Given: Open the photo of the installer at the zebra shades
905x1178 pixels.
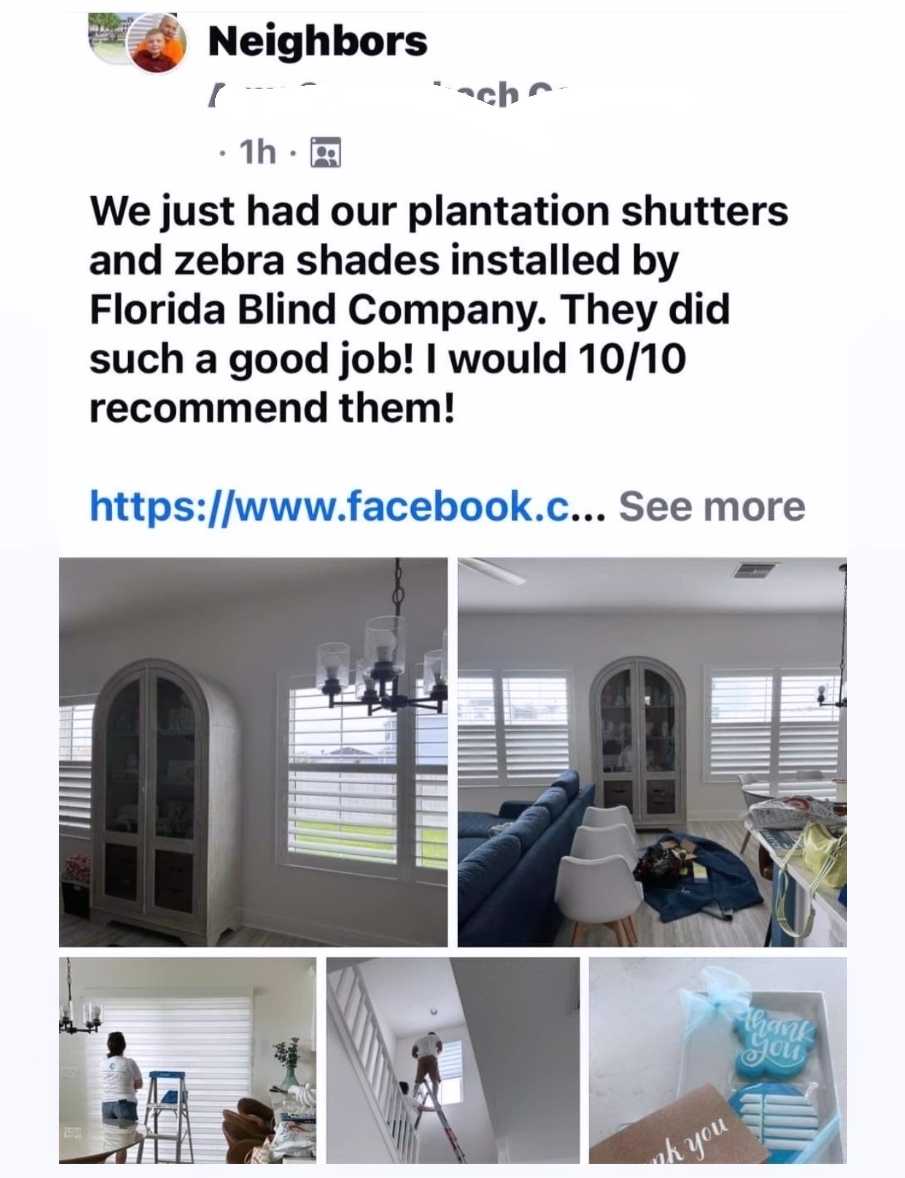Looking at the screenshot, I should point(187,1060).
